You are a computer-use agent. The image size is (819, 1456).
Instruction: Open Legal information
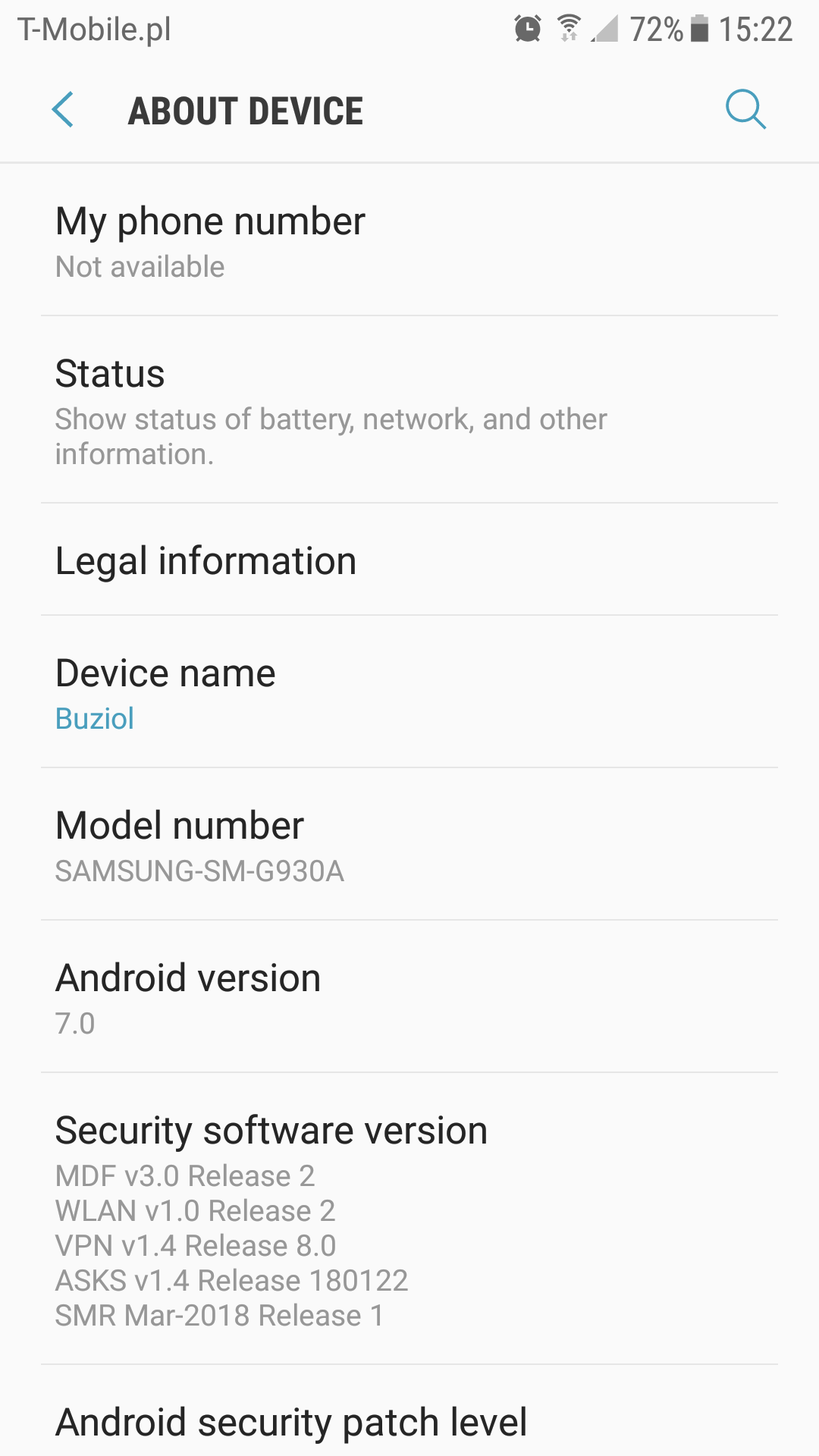point(409,561)
